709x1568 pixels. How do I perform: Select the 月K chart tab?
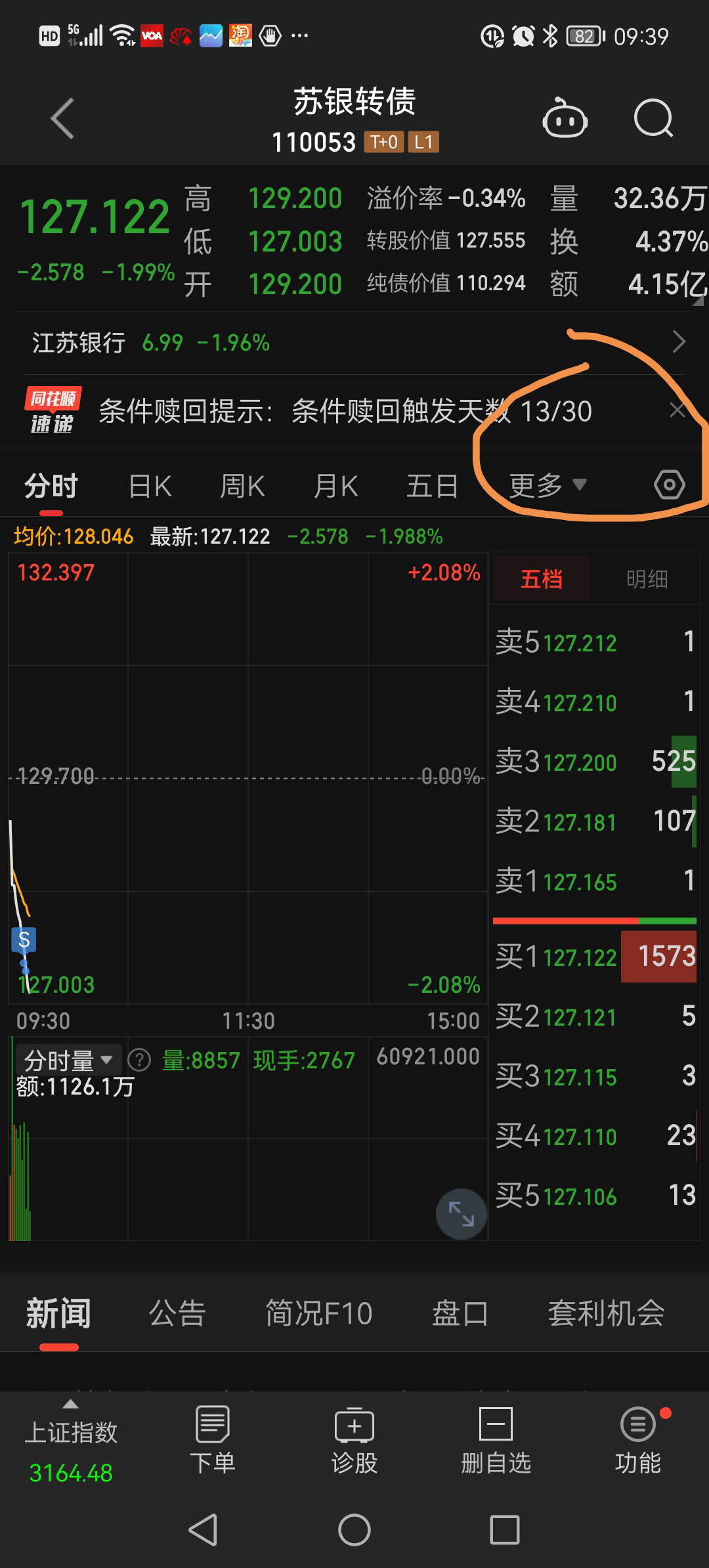point(335,487)
